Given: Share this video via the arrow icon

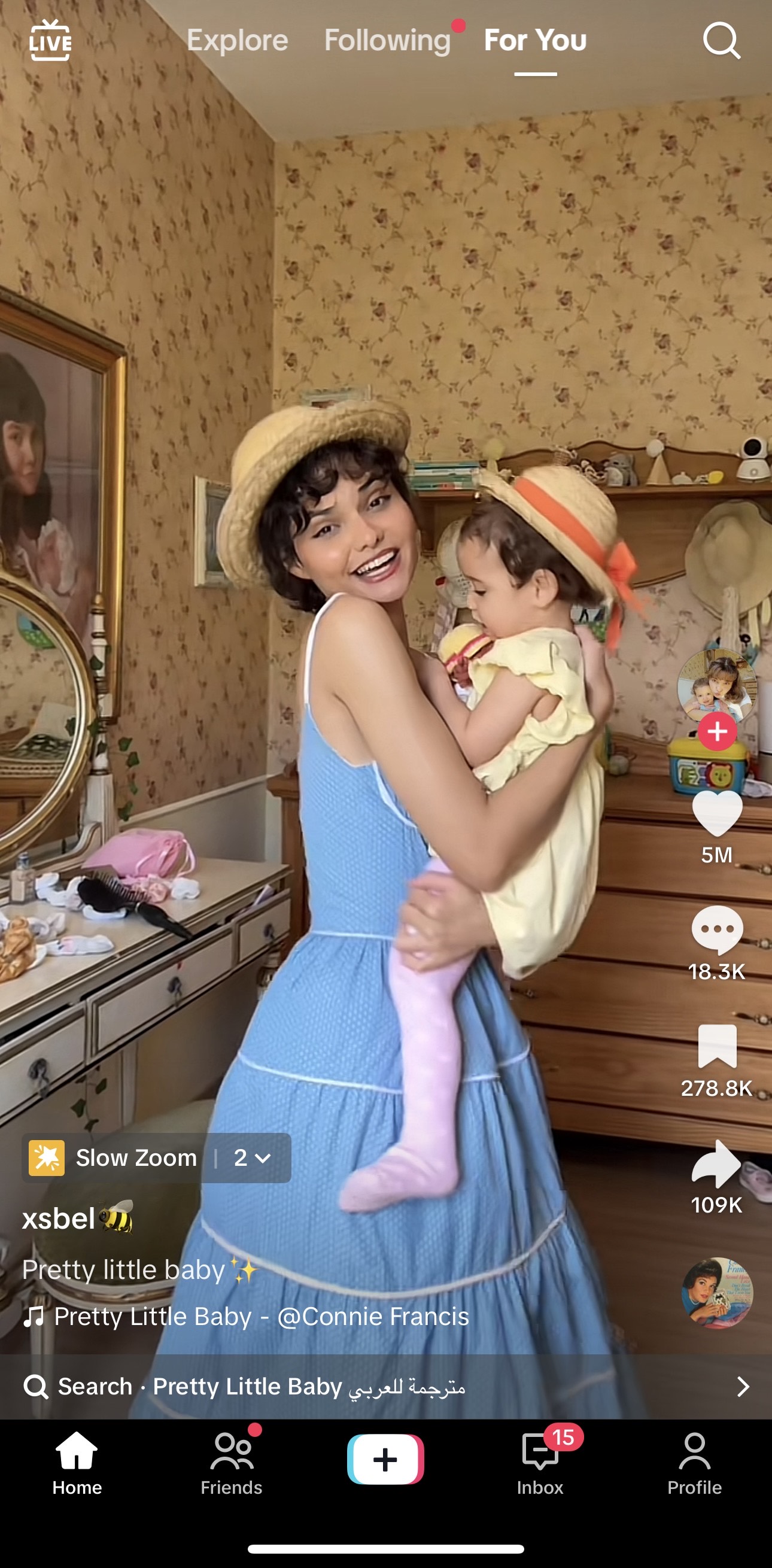Looking at the screenshot, I should (716, 1163).
